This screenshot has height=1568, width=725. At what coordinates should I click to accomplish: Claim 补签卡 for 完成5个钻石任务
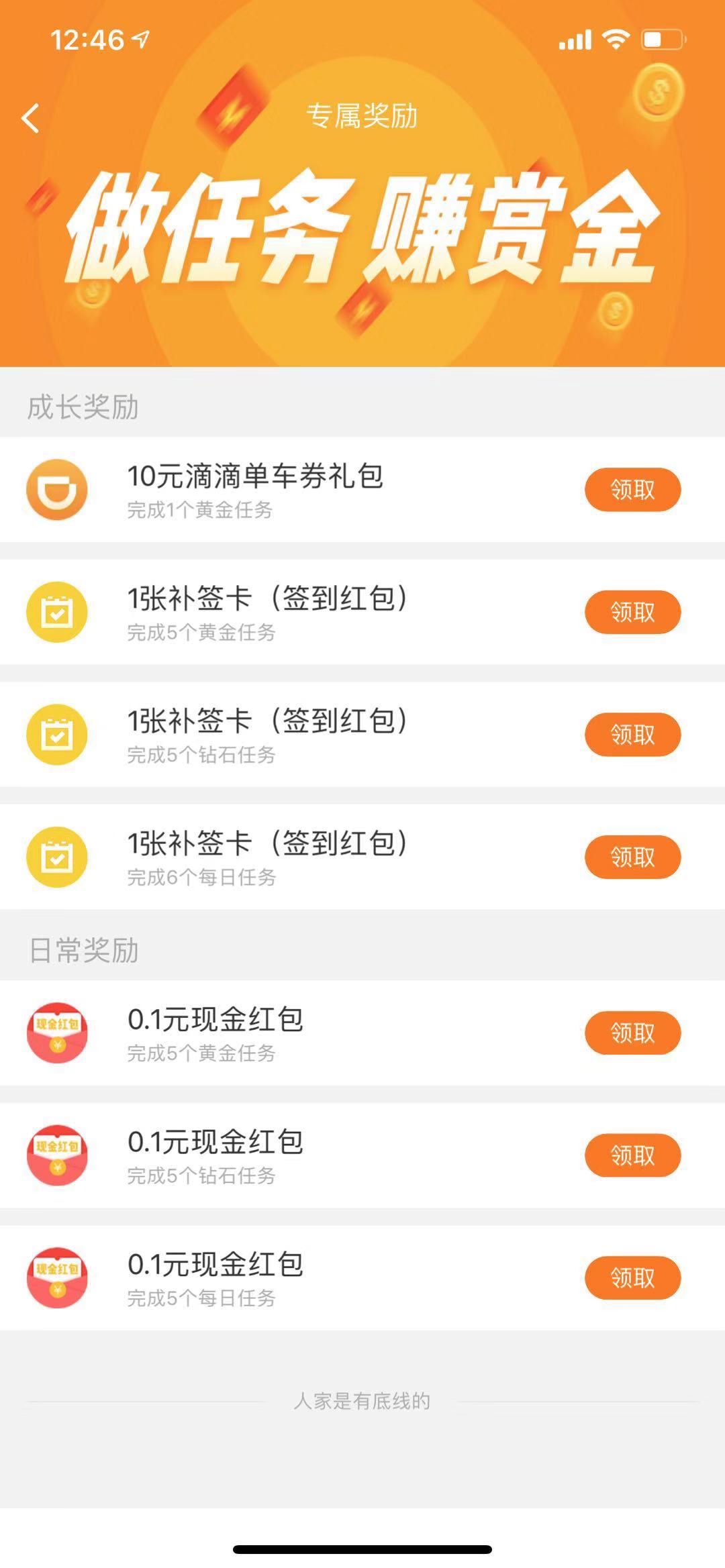632,735
